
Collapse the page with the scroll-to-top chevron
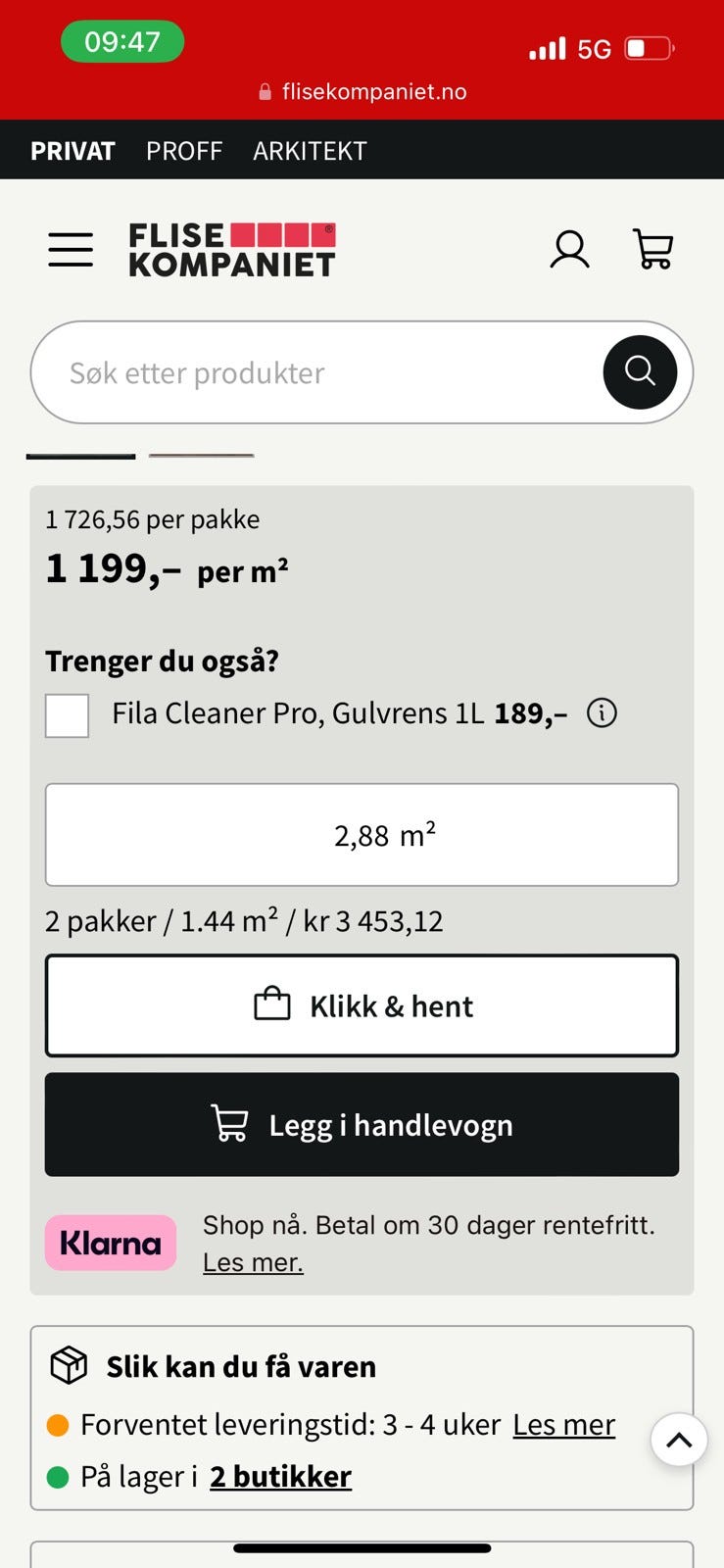coord(679,1440)
